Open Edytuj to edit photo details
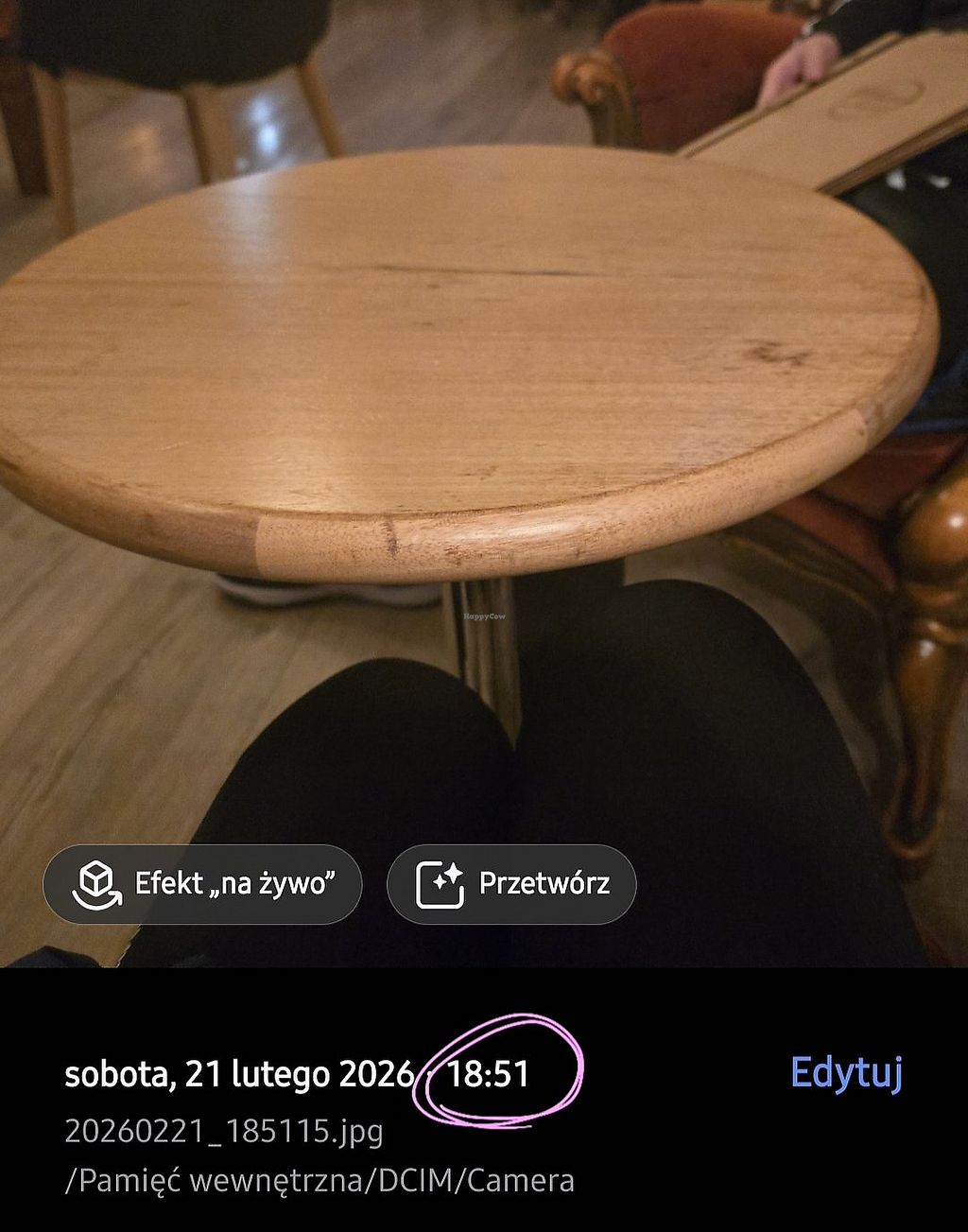The height and width of the screenshot is (1232, 968). click(x=846, y=1073)
